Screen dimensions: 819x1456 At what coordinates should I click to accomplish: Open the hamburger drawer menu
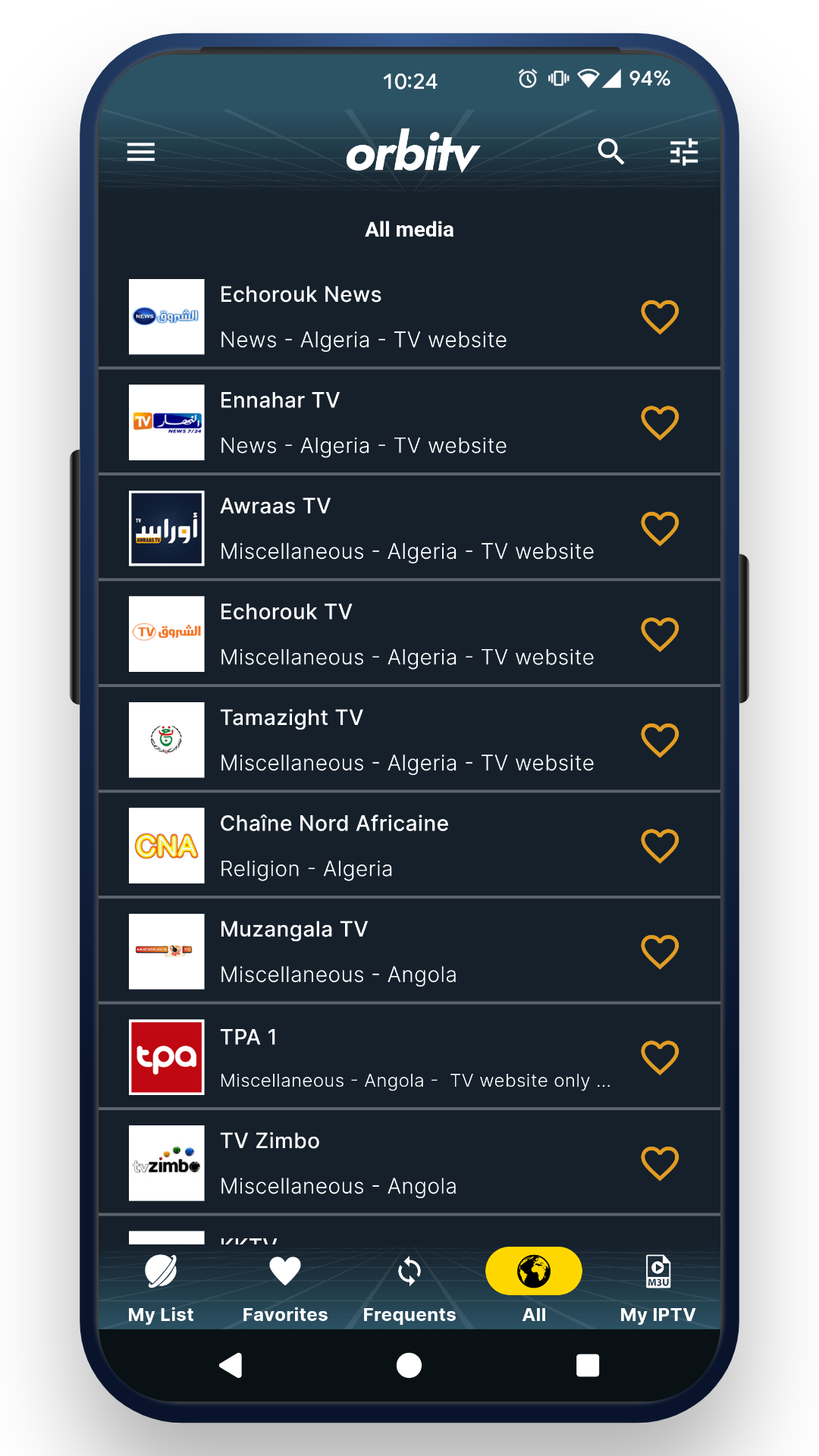pyautogui.click(x=141, y=152)
